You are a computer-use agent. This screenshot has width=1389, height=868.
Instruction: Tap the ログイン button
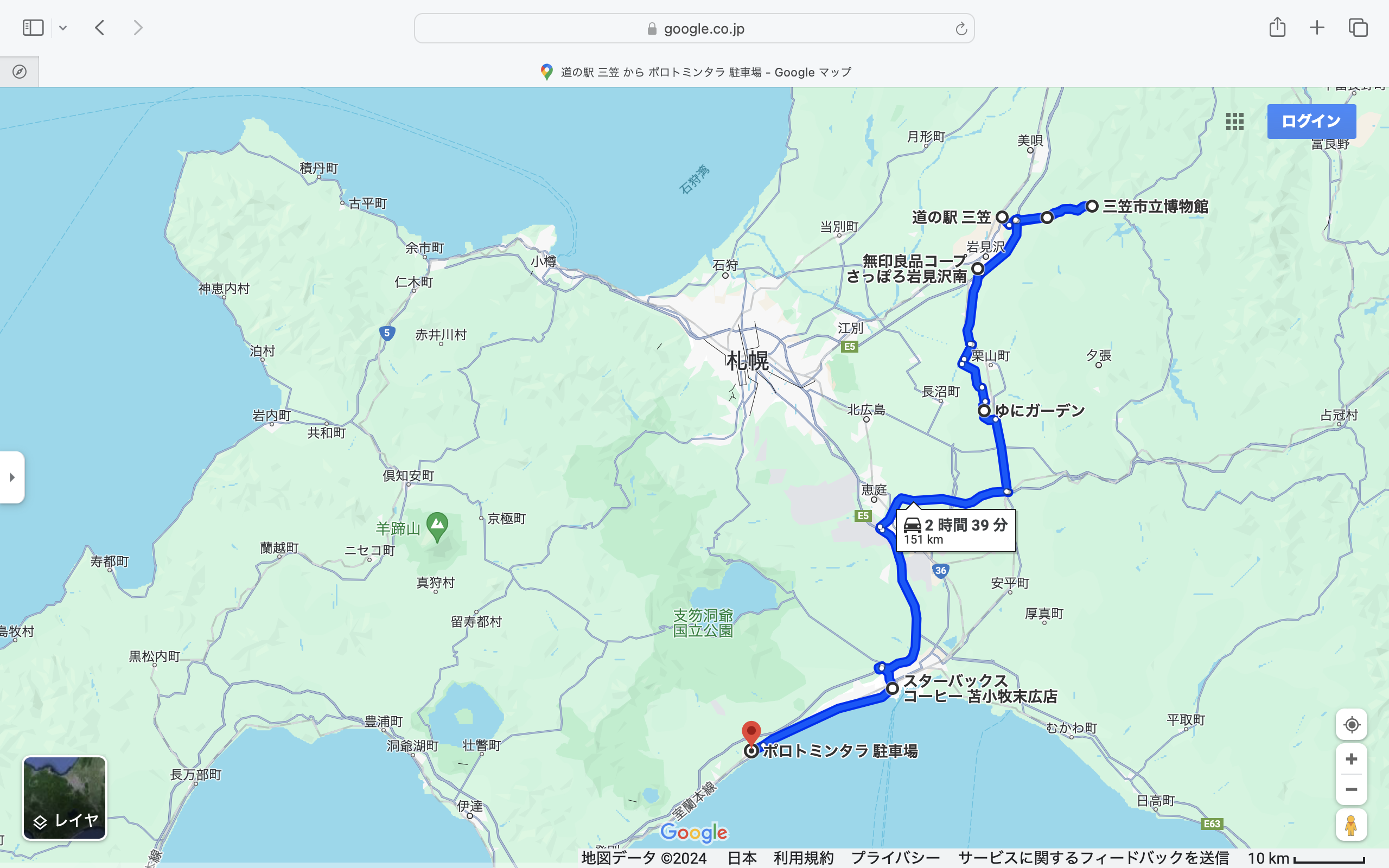pyautogui.click(x=1311, y=121)
